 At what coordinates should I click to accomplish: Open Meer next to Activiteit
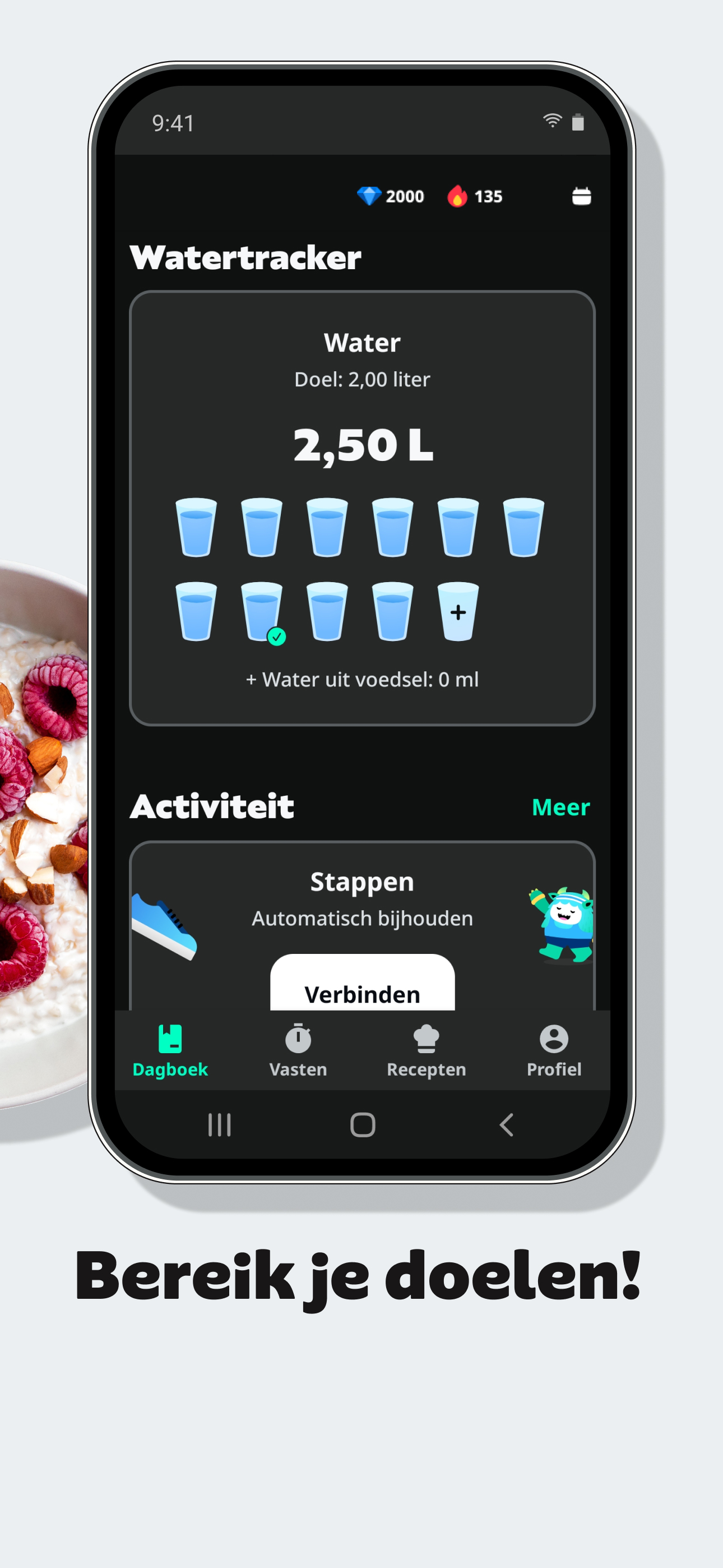click(x=560, y=807)
